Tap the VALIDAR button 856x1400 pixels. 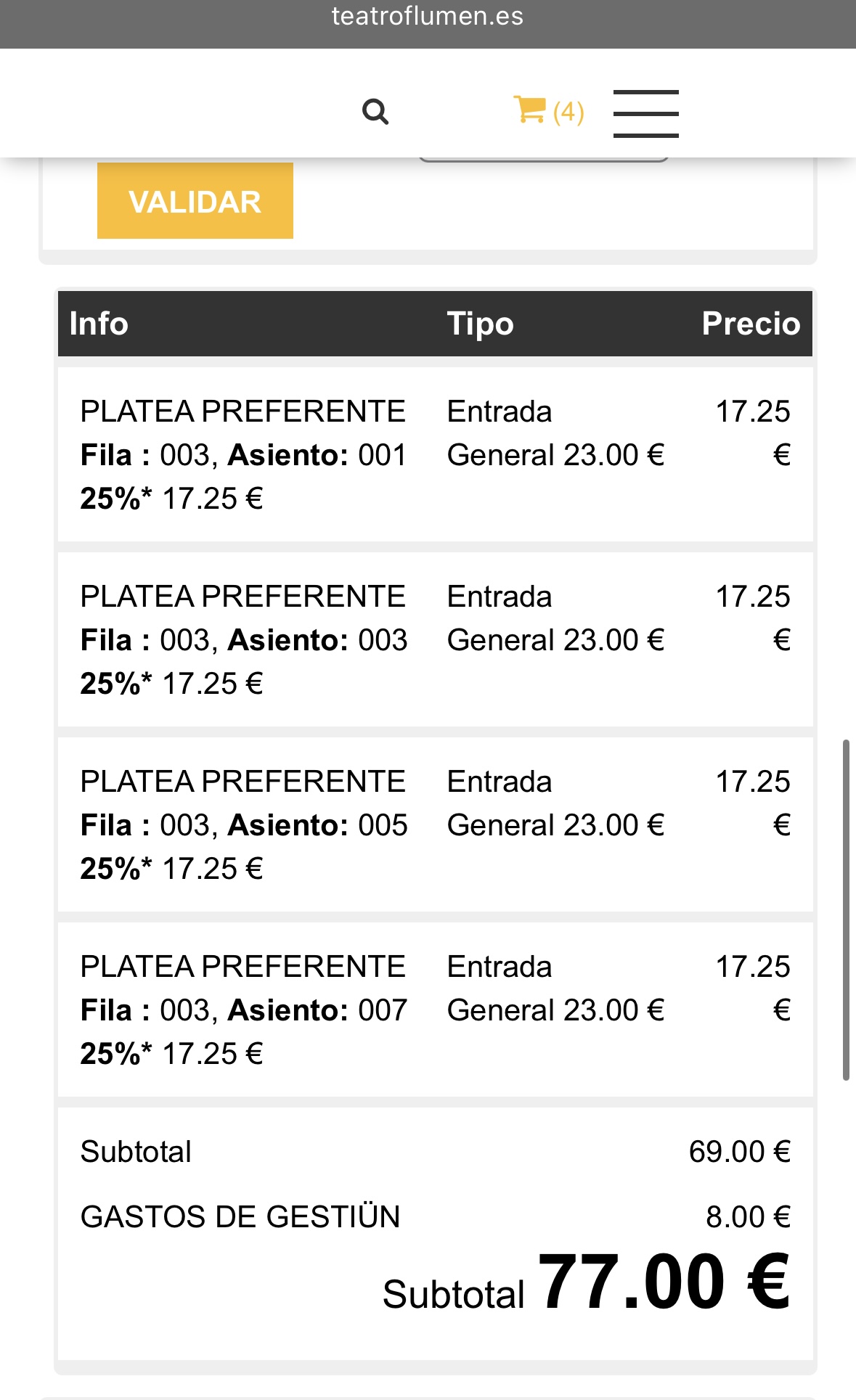coord(195,201)
